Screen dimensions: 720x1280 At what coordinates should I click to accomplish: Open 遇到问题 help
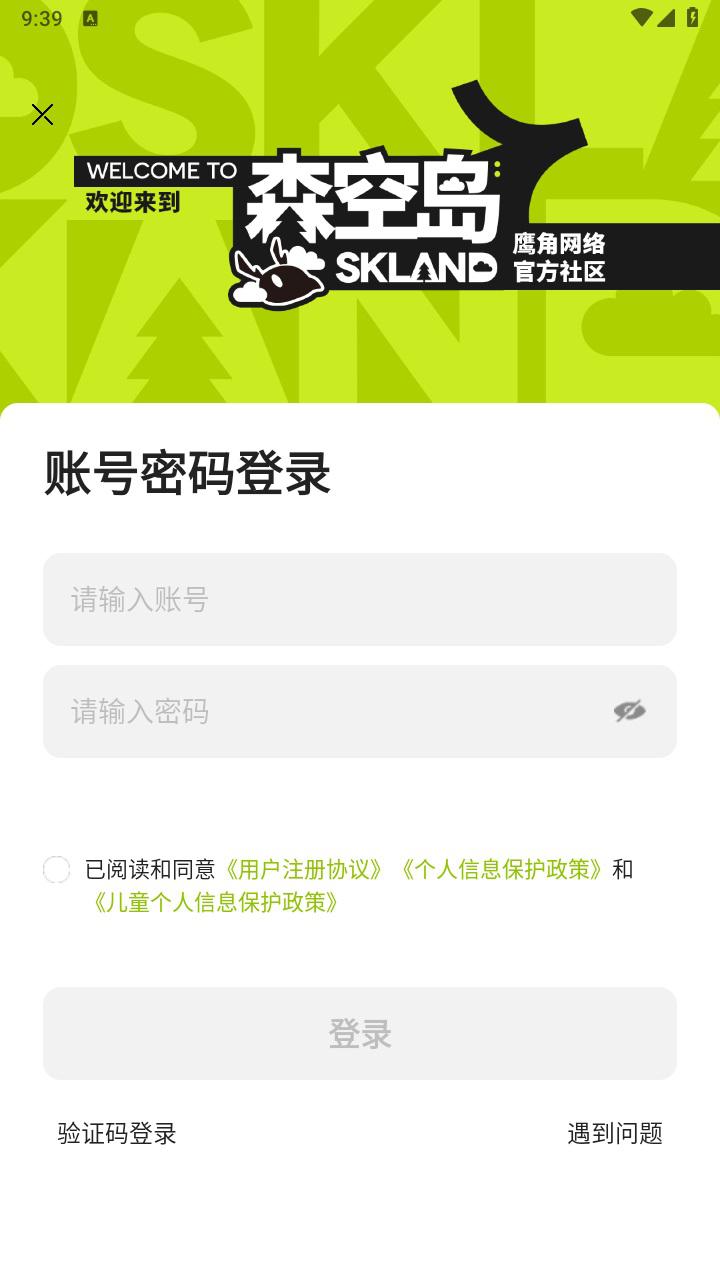tap(615, 1133)
